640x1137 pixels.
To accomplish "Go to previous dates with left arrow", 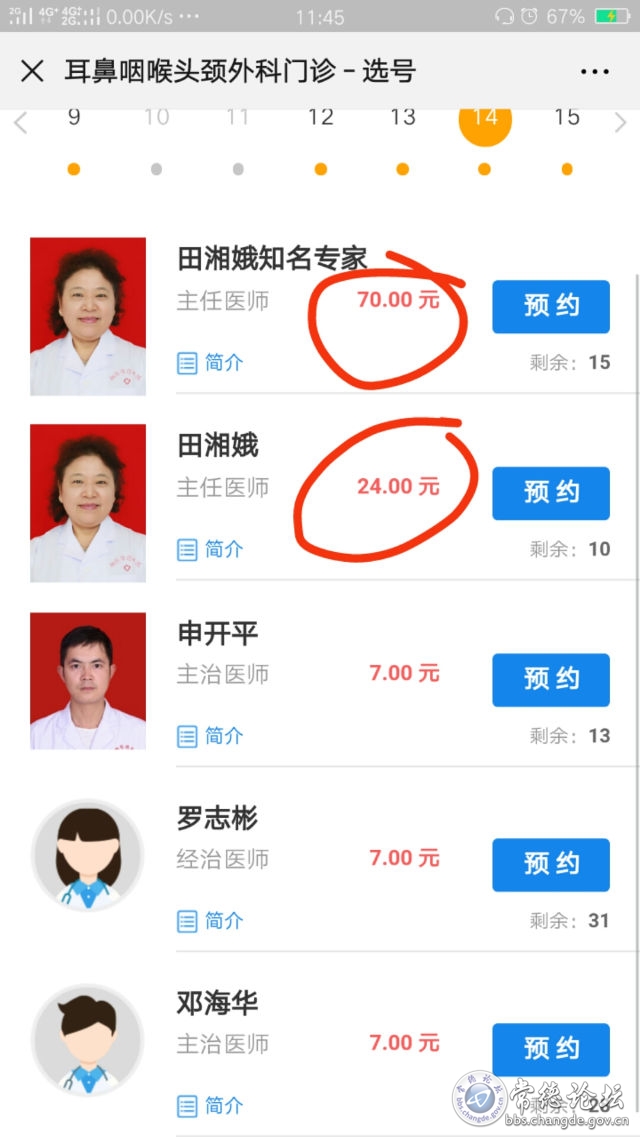I will [x=20, y=123].
